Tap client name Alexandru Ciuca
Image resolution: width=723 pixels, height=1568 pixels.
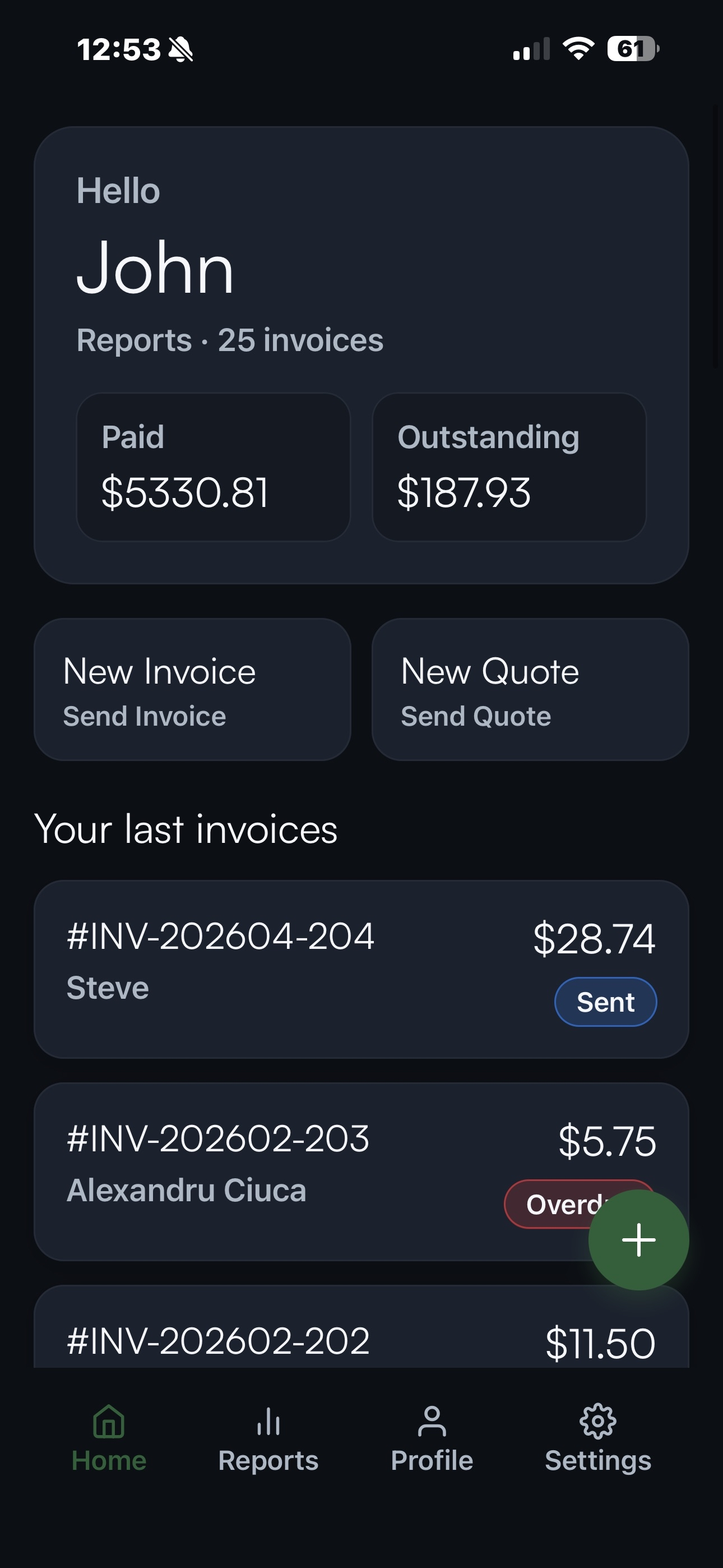[x=186, y=1192]
